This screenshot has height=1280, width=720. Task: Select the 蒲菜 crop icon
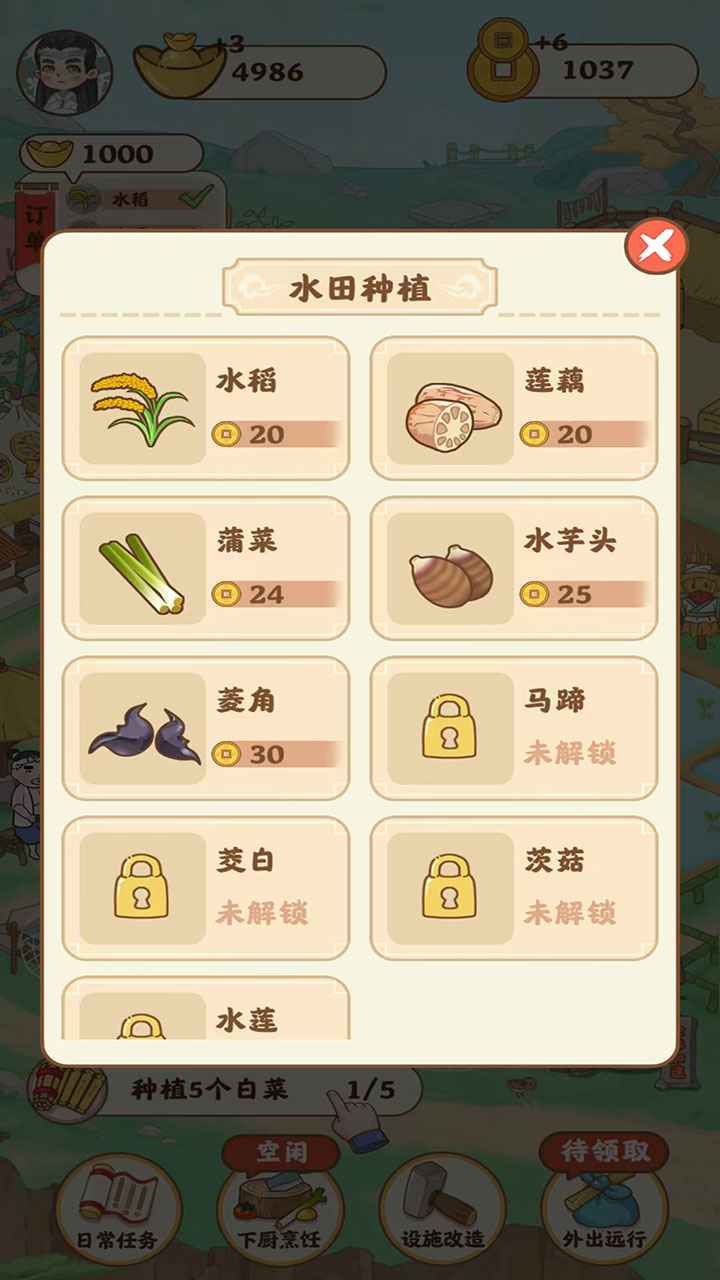click(x=141, y=567)
